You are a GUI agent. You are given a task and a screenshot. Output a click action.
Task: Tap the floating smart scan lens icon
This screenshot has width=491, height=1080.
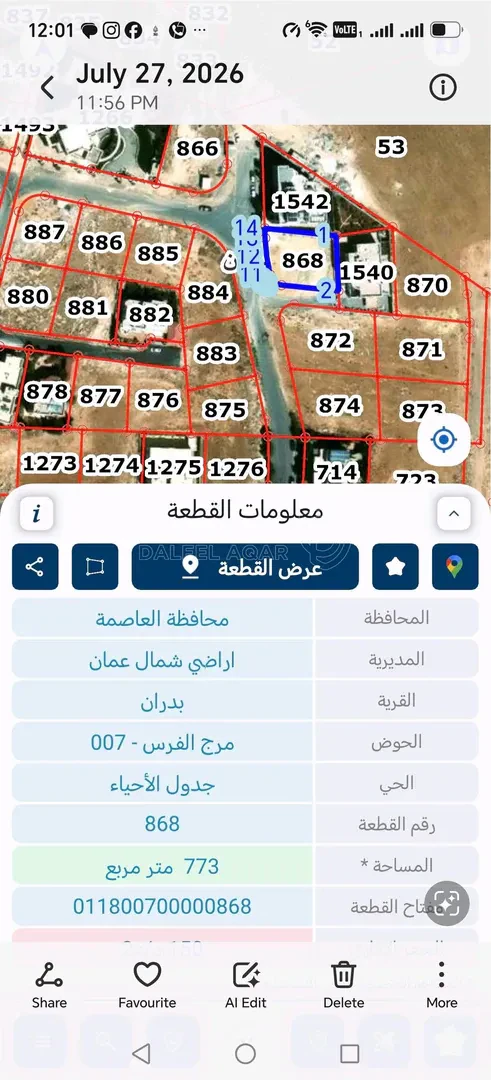(447, 903)
